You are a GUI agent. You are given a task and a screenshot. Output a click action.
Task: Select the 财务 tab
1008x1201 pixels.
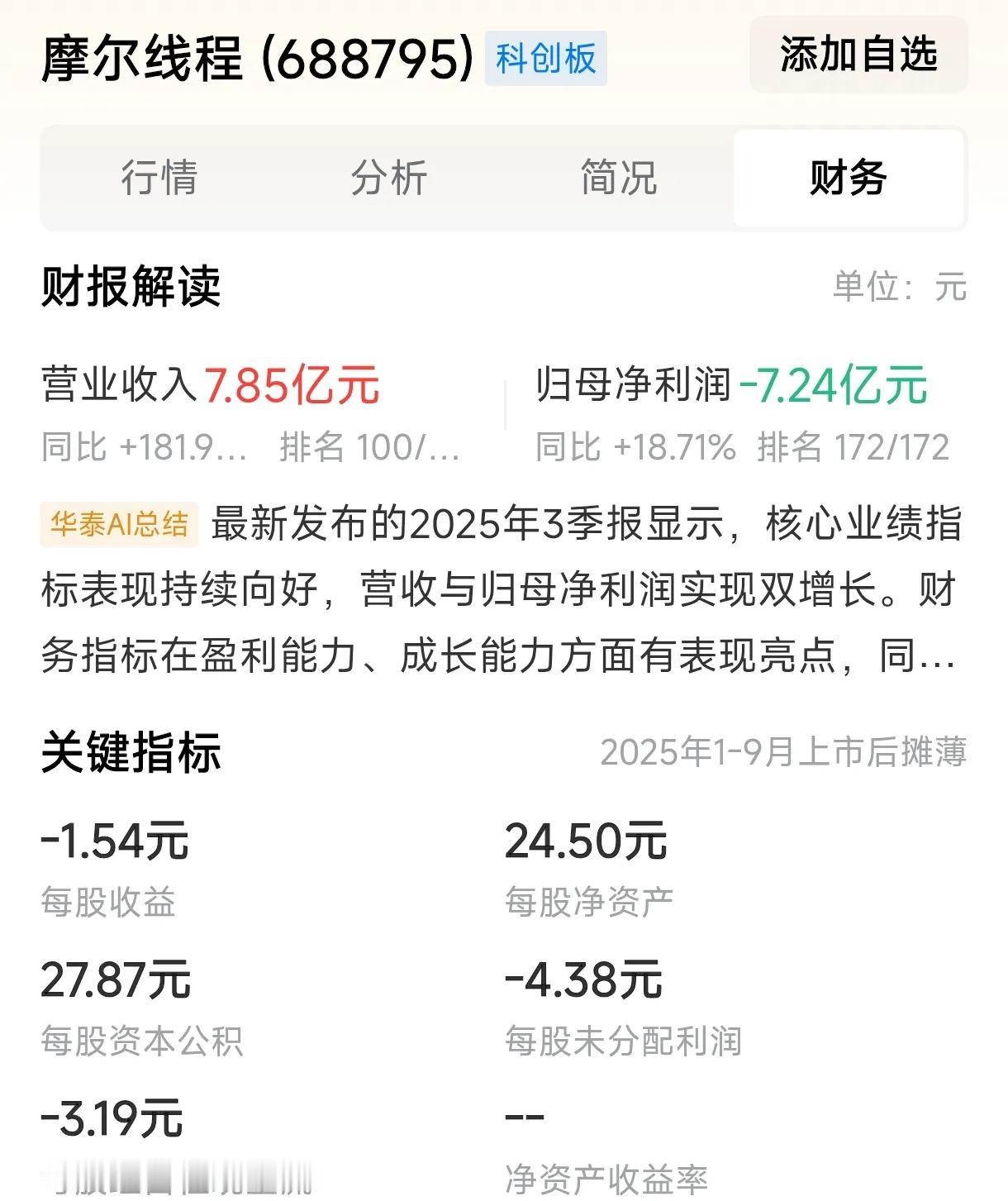[846, 178]
